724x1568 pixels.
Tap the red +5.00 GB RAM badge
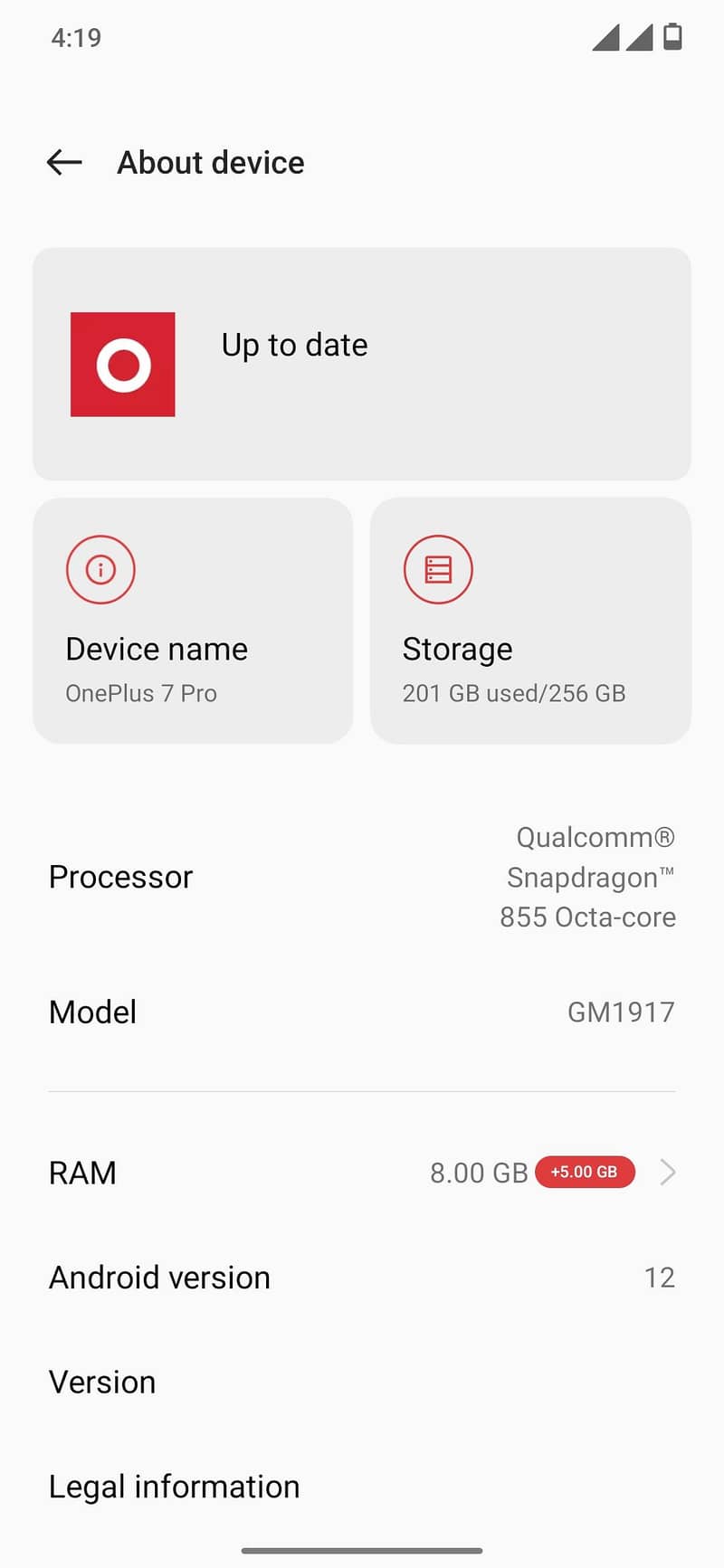tap(585, 1172)
